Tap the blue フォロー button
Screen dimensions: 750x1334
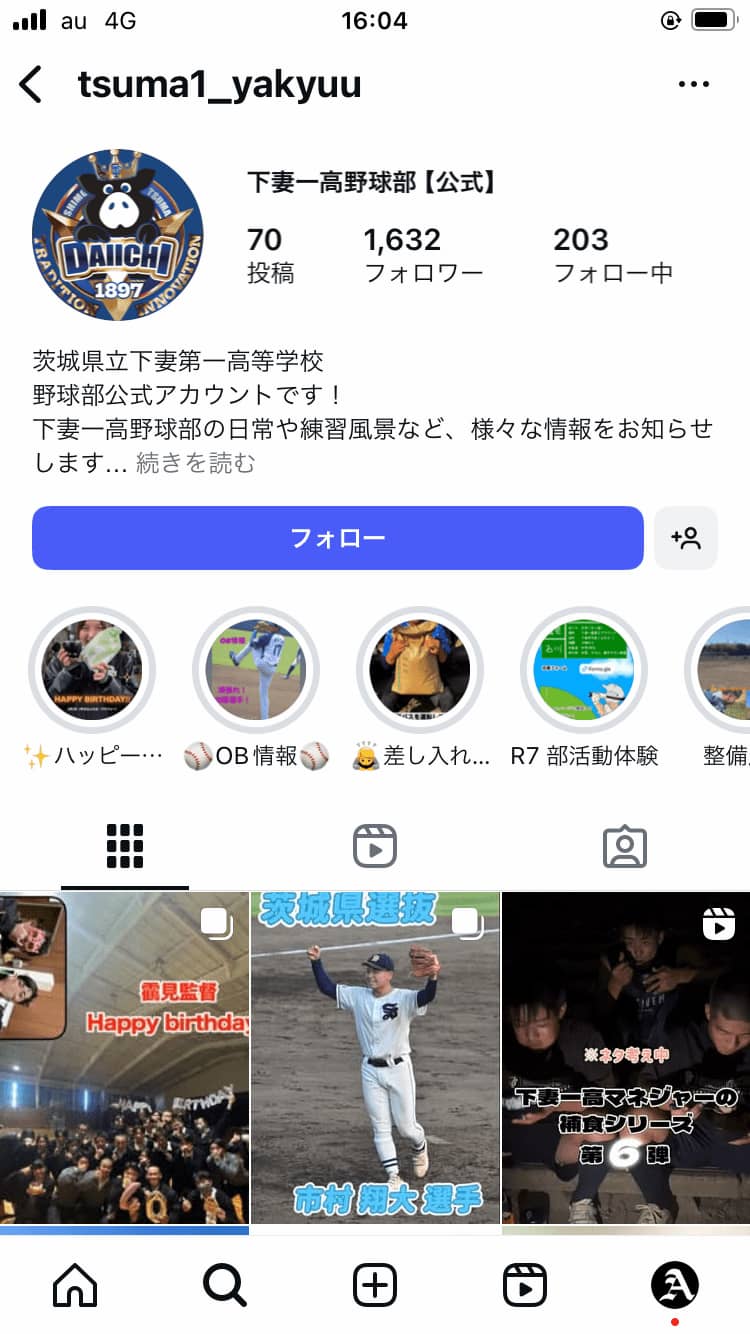(337, 538)
